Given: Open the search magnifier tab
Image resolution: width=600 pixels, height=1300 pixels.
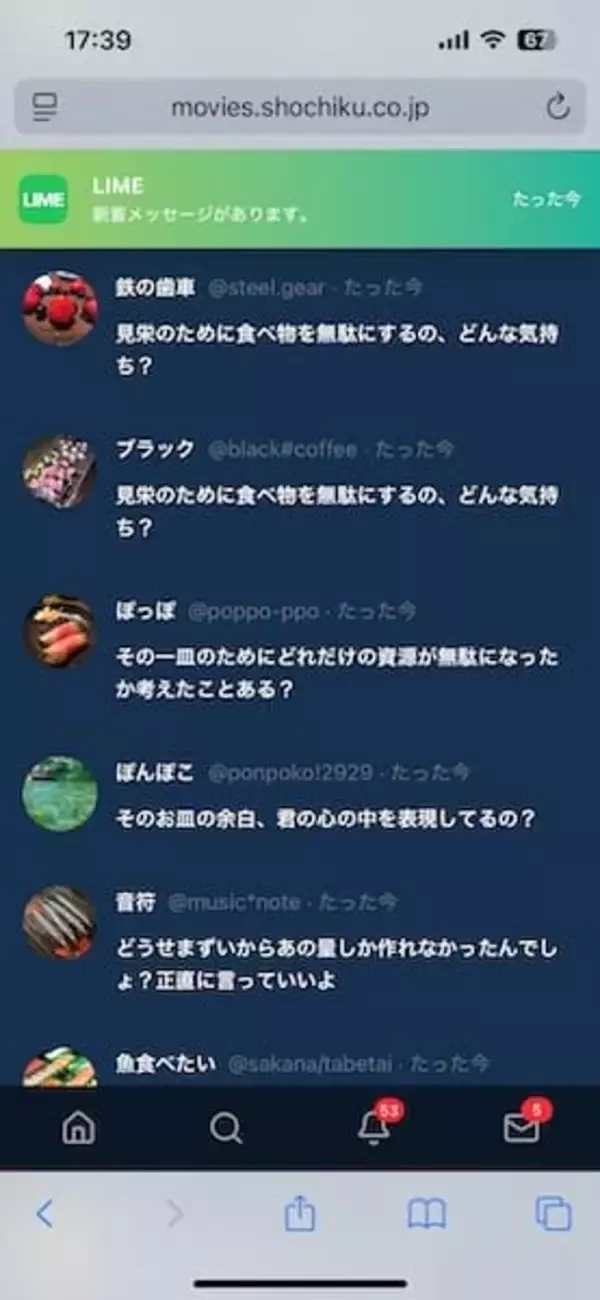Looking at the screenshot, I should point(226,1128).
